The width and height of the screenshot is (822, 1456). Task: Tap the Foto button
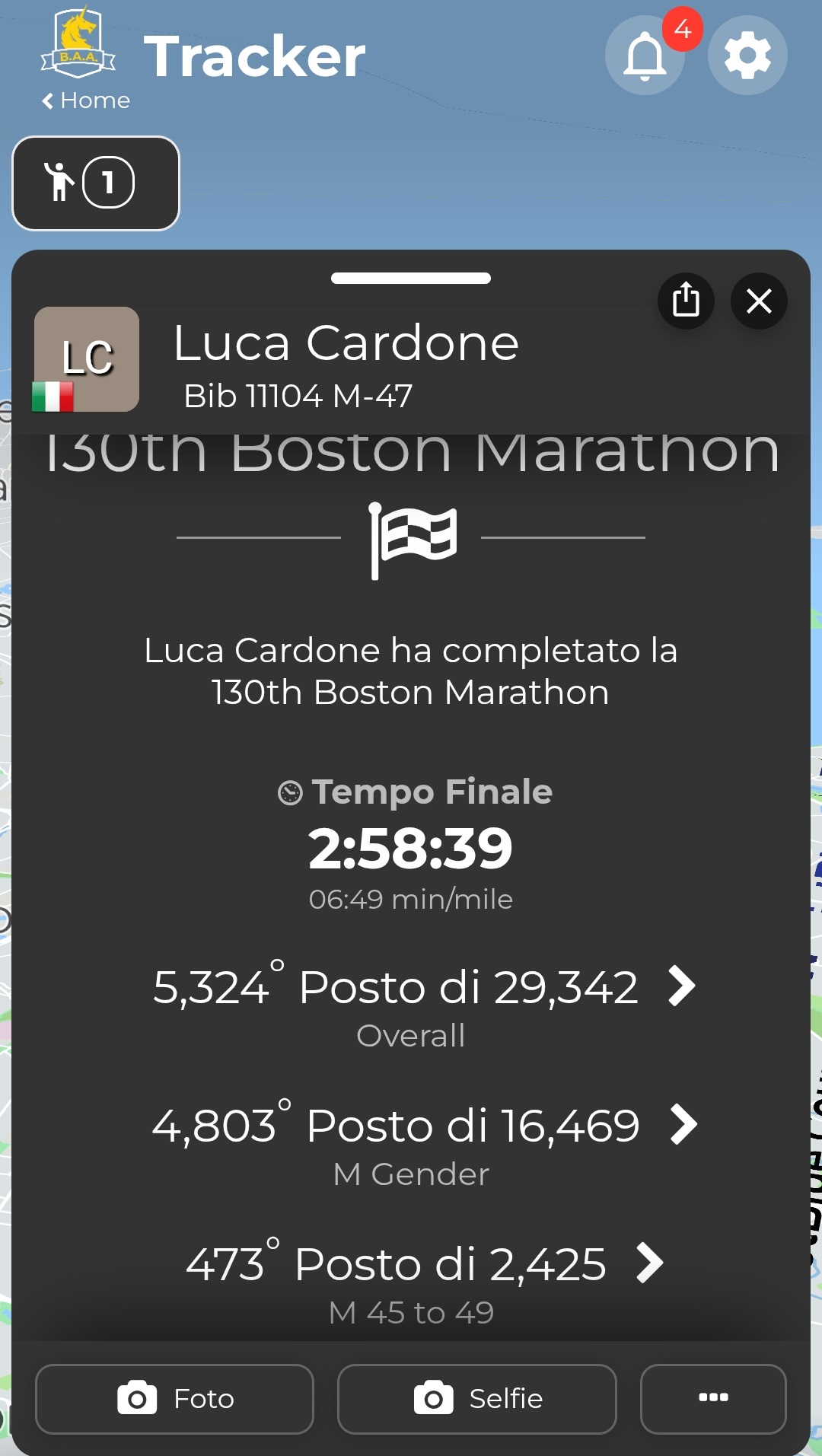174,1399
